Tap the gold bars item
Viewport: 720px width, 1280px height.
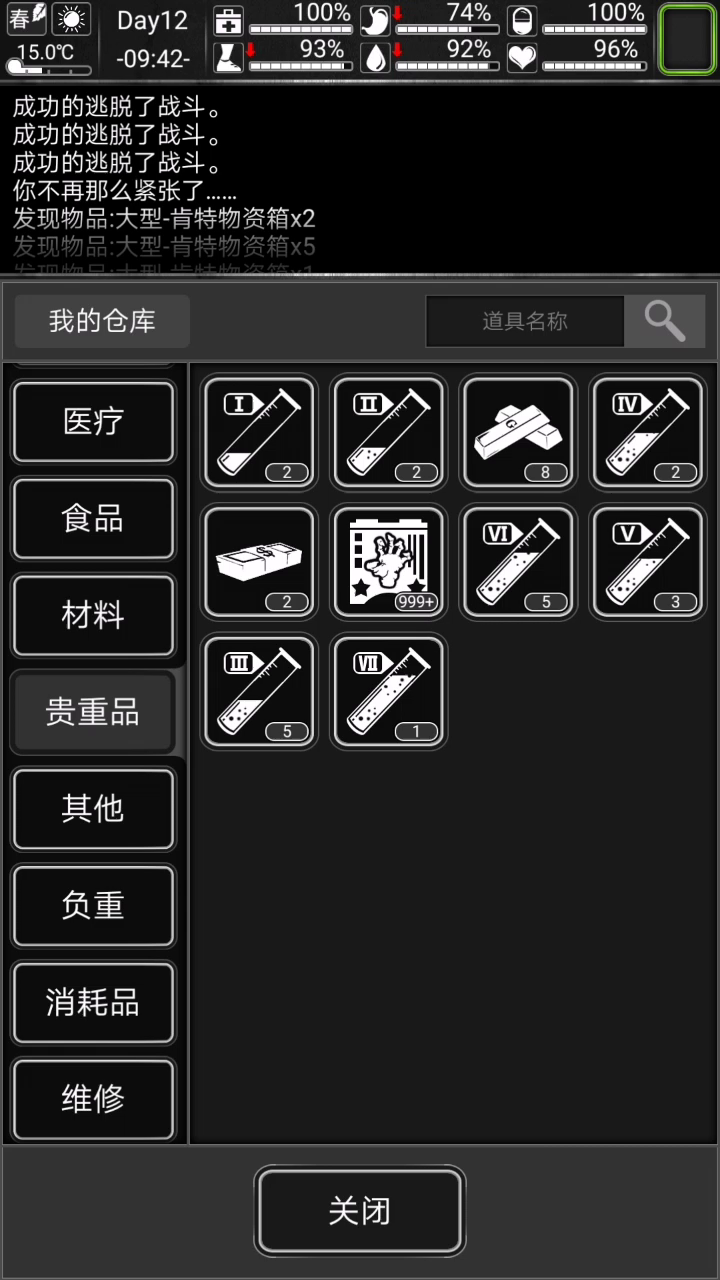pyautogui.click(x=518, y=432)
